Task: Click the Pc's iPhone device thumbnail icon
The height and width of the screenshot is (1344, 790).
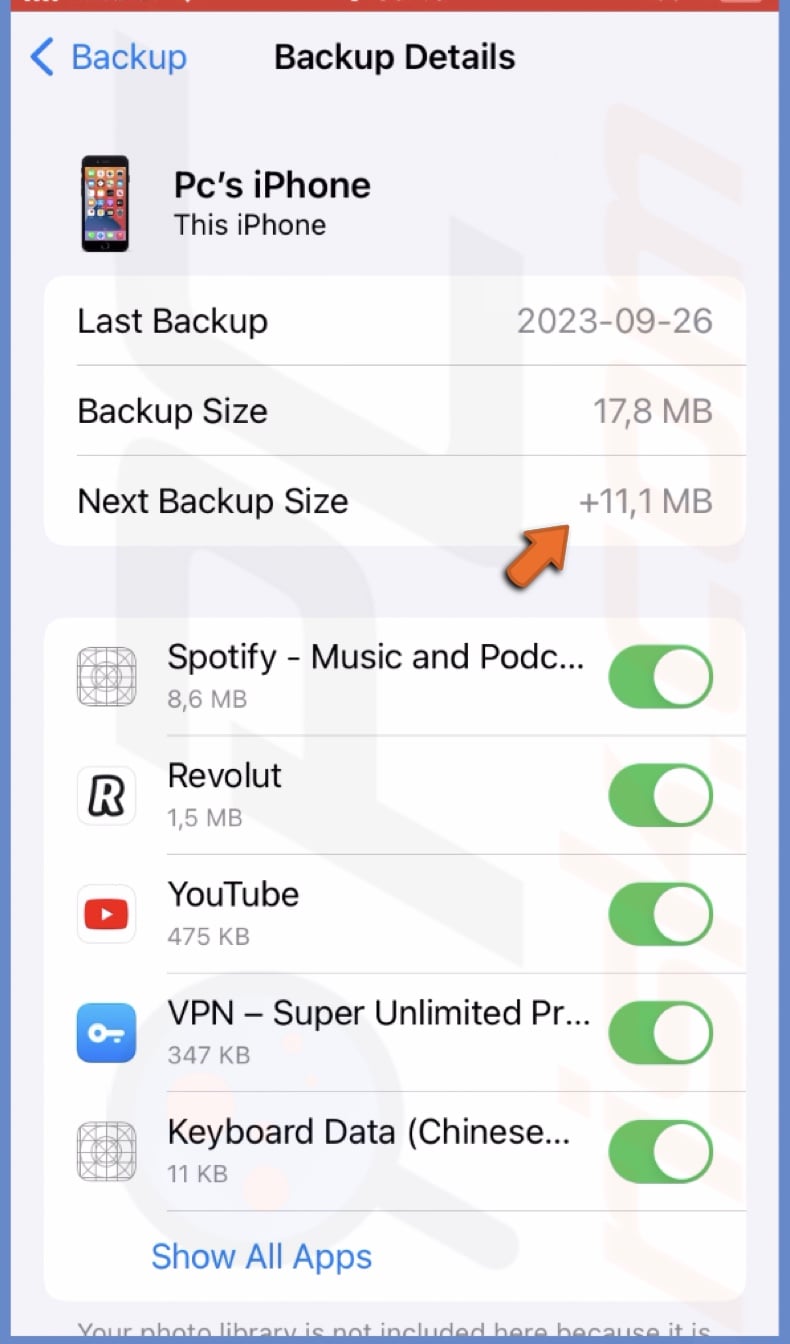Action: click(x=106, y=204)
